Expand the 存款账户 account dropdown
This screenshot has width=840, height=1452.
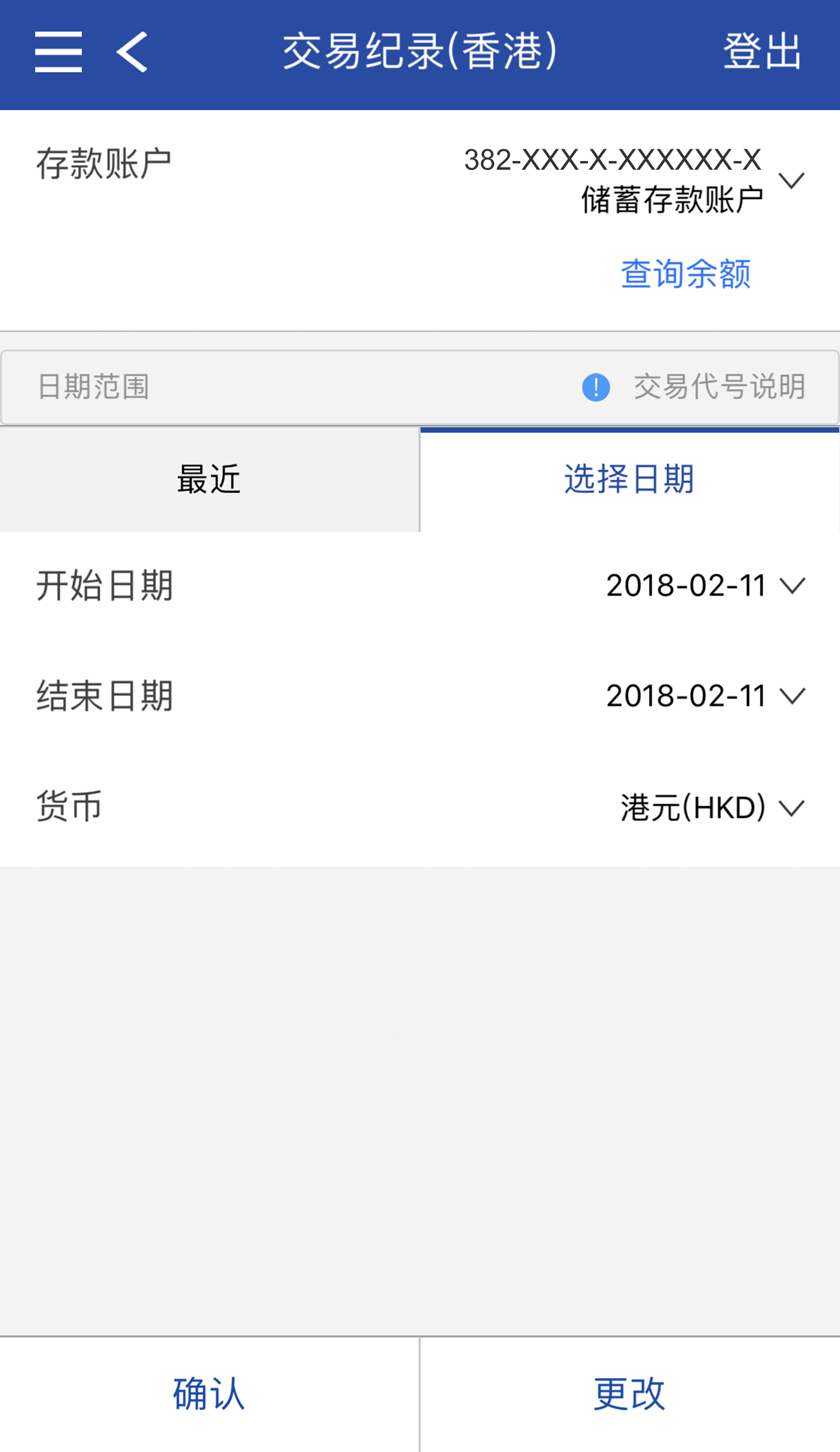coord(791,181)
